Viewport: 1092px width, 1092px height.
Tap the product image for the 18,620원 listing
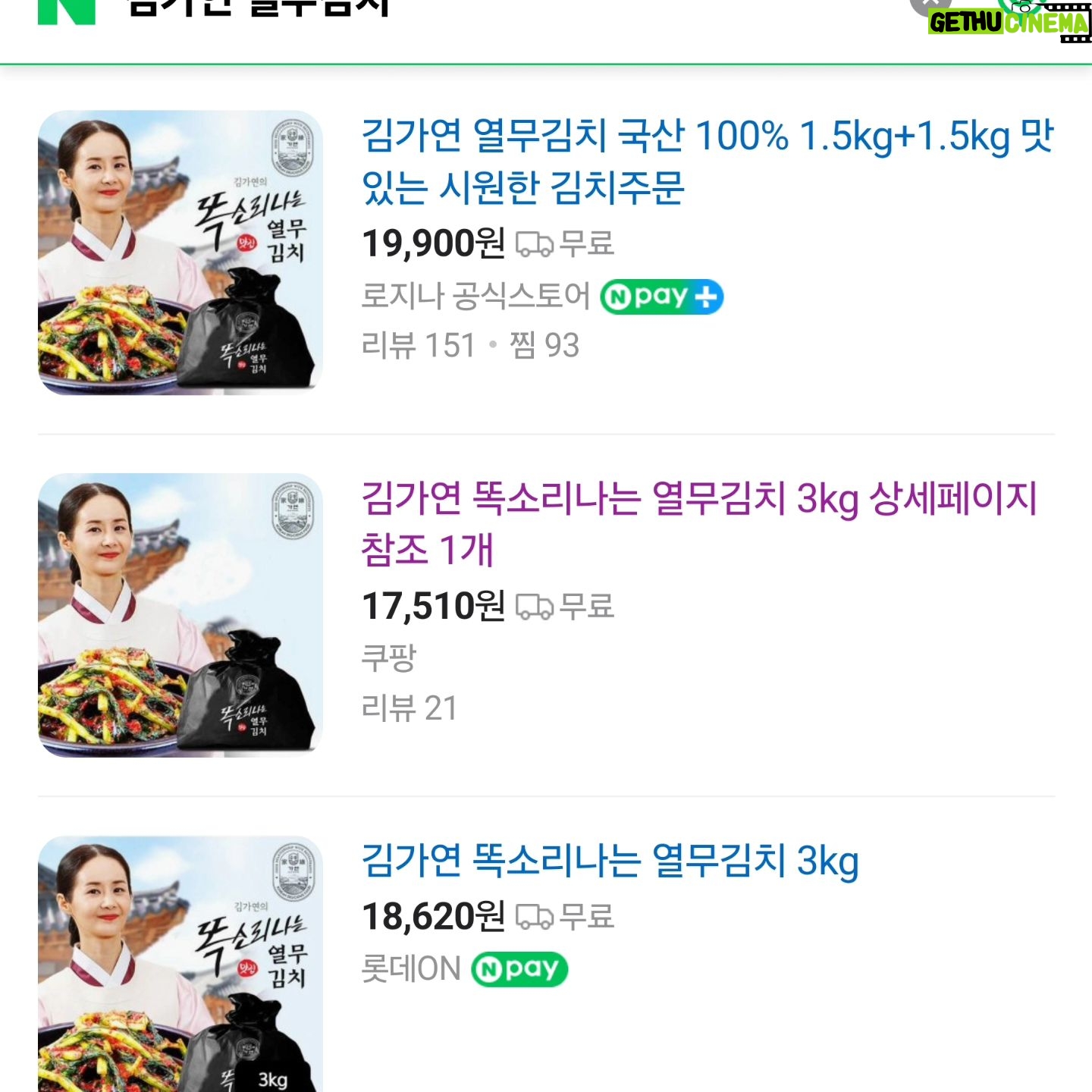pos(180,965)
